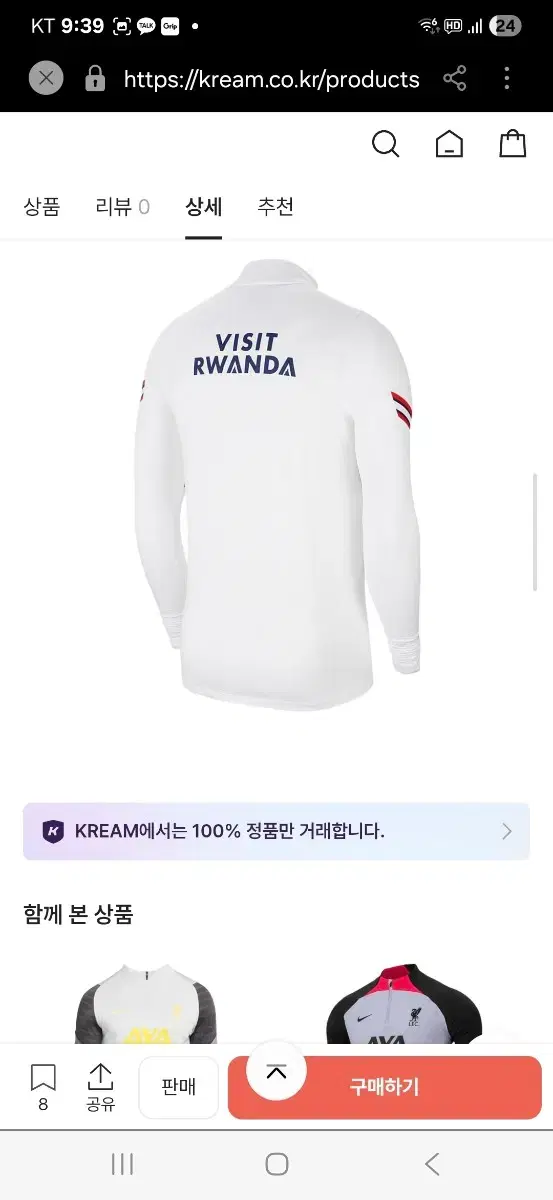Image resolution: width=553 pixels, height=1200 pixels.
Task: Open the search magnifier icon
Action: (x=385, y=144)
